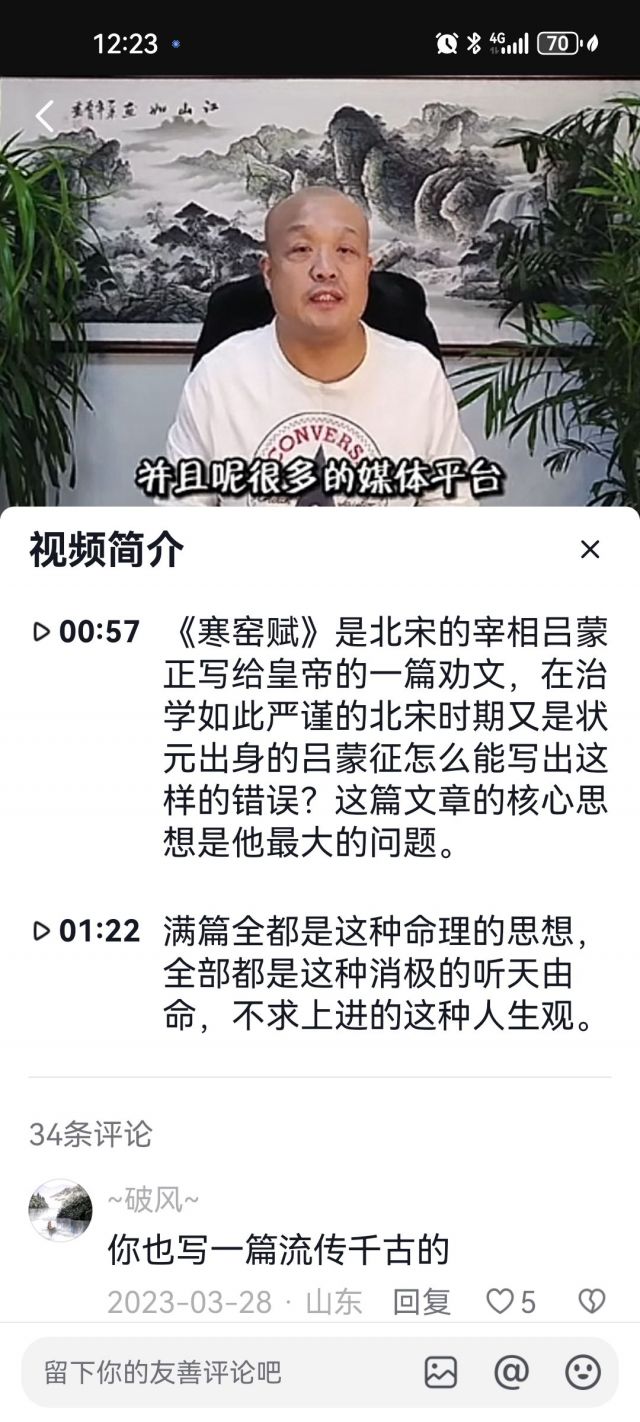Mention someone using the @ icon
640x1422 pixels.
(x=511, y=1372)
